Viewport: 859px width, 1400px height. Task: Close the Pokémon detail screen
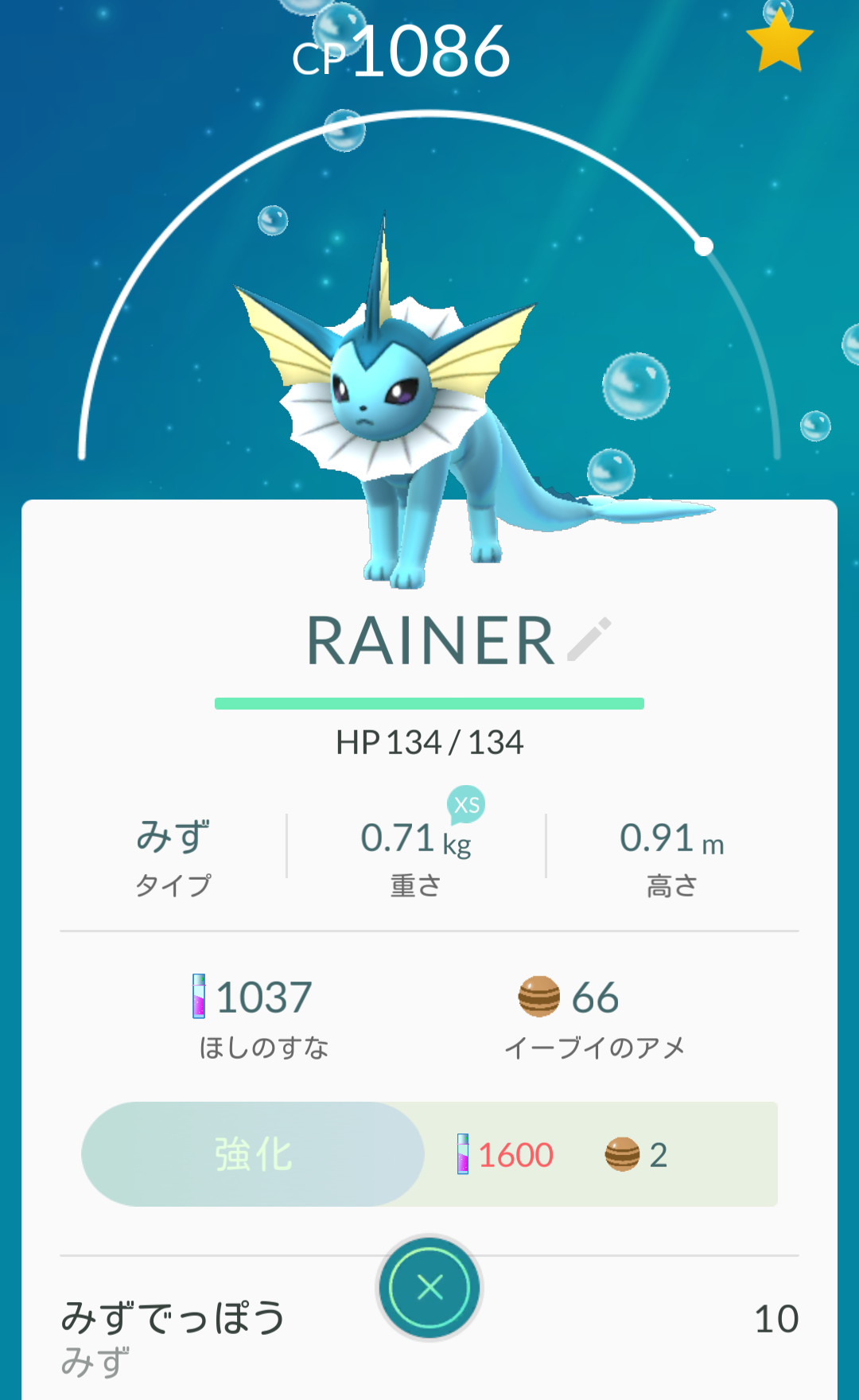tap(429, 1286)
